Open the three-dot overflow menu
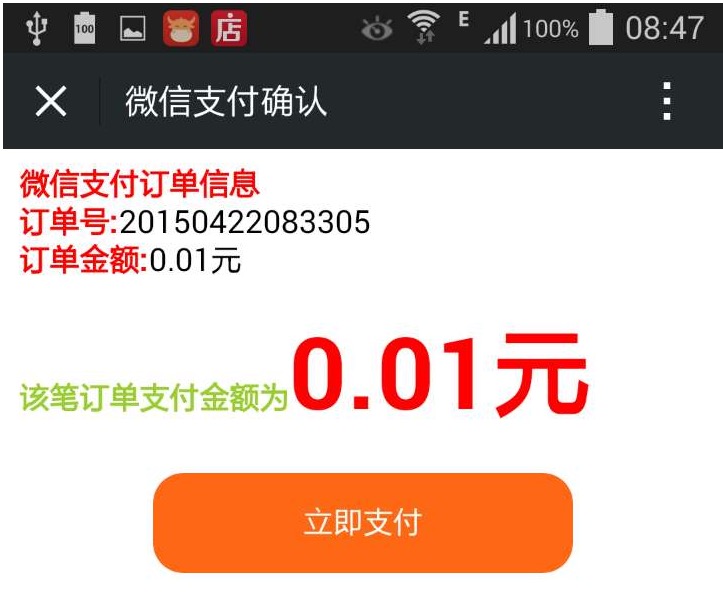Image resolution: width=723 pixels, height=607 pixels. click(666, 101)
